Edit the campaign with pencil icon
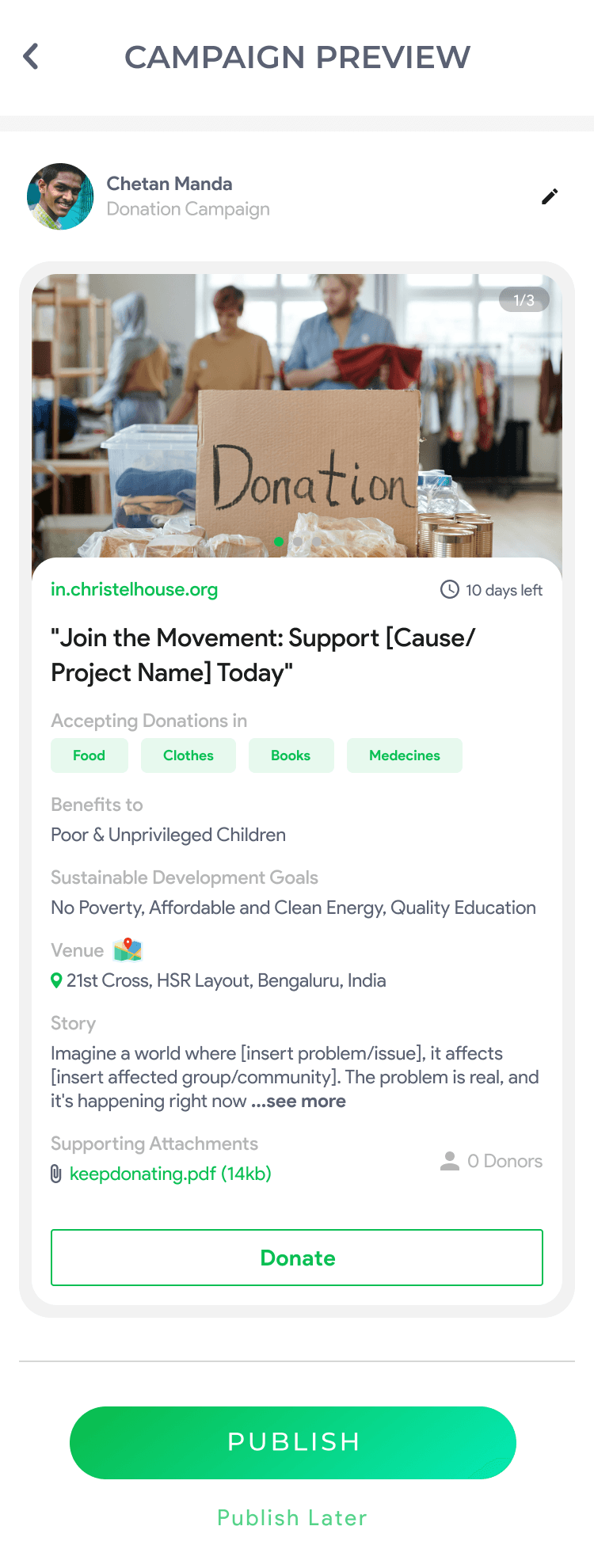 pos(550,196)
